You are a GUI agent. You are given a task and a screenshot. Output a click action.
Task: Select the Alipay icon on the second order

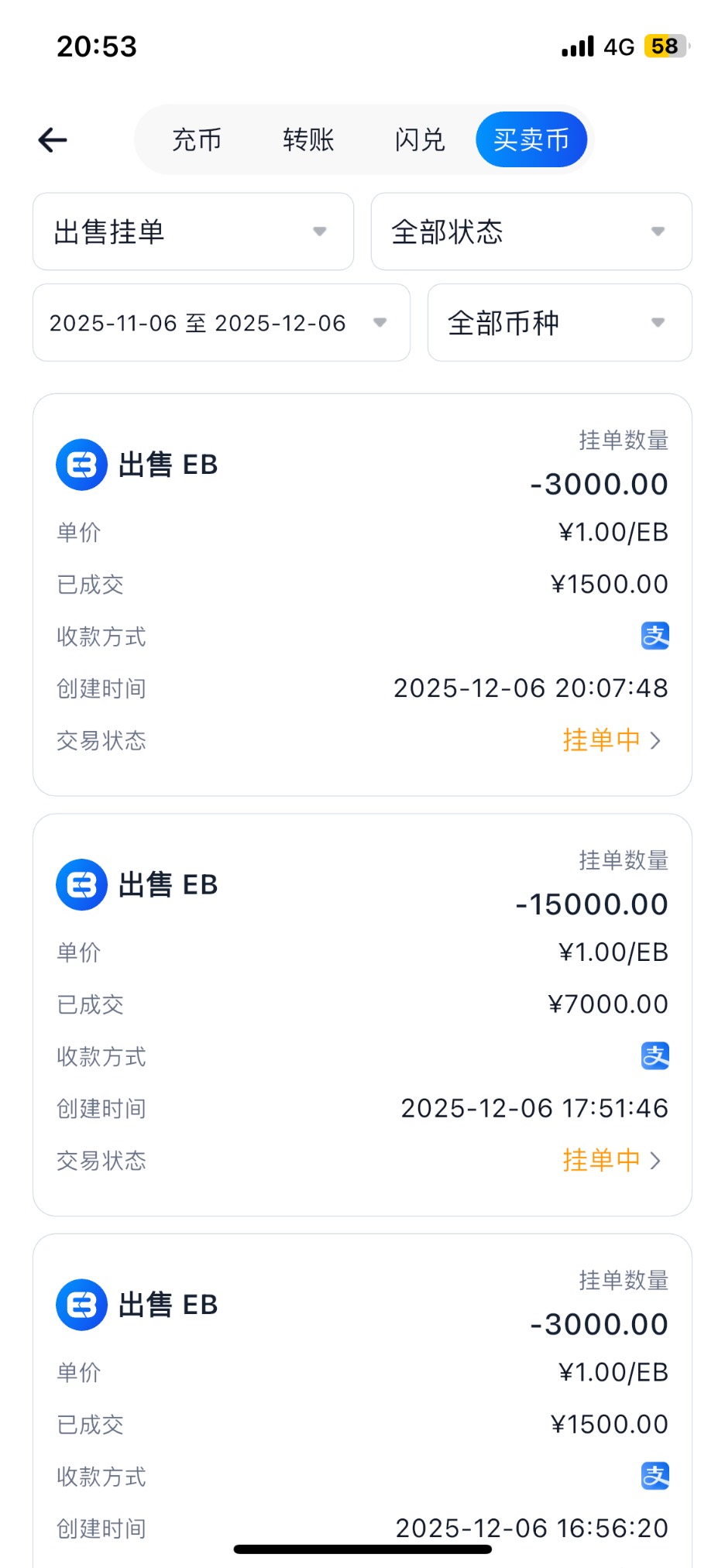[655, 1056]
